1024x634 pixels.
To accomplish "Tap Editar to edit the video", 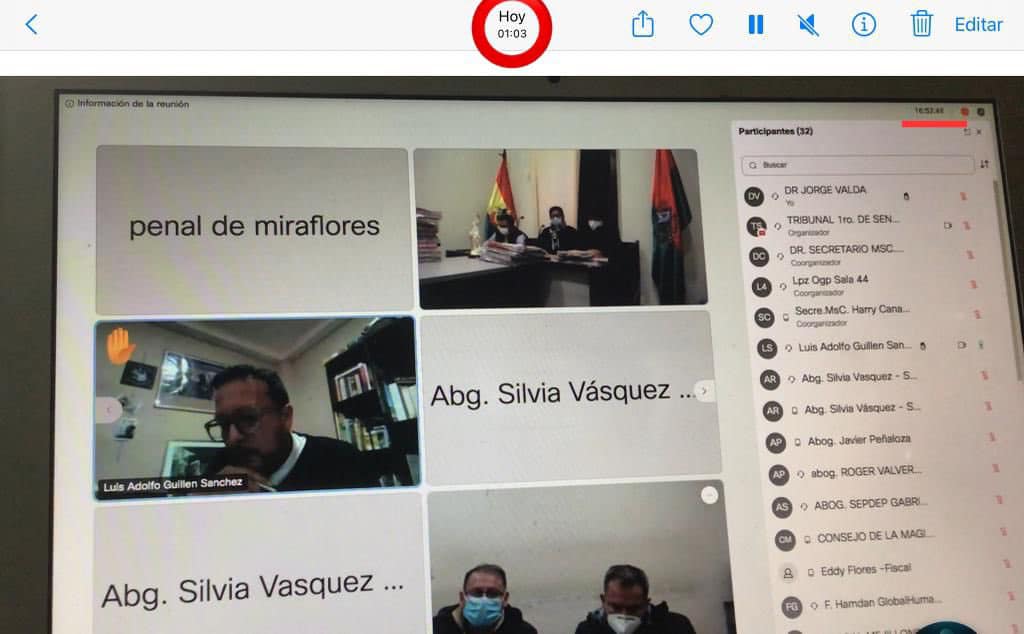I will click(978, 25).
